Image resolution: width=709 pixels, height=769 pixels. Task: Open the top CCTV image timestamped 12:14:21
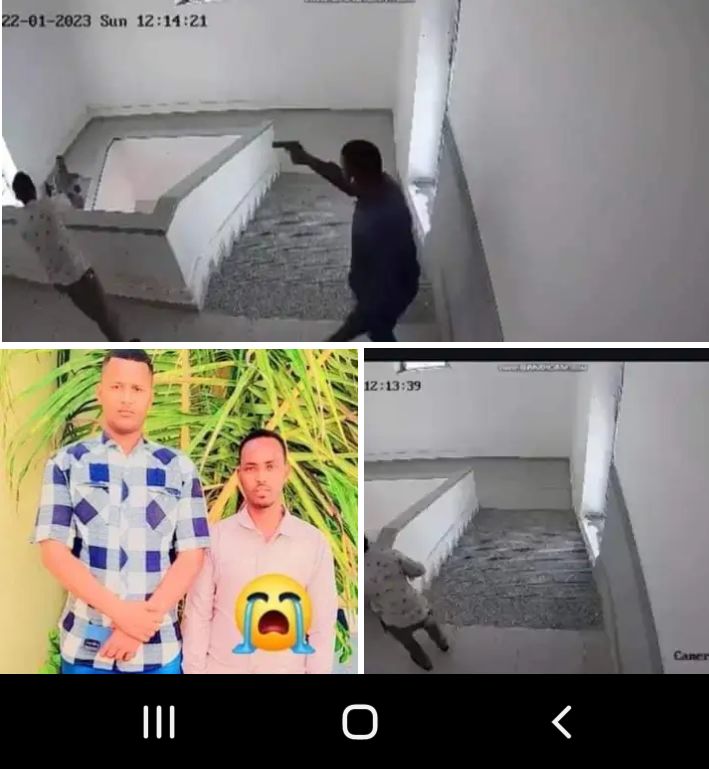tap(354, 170)
